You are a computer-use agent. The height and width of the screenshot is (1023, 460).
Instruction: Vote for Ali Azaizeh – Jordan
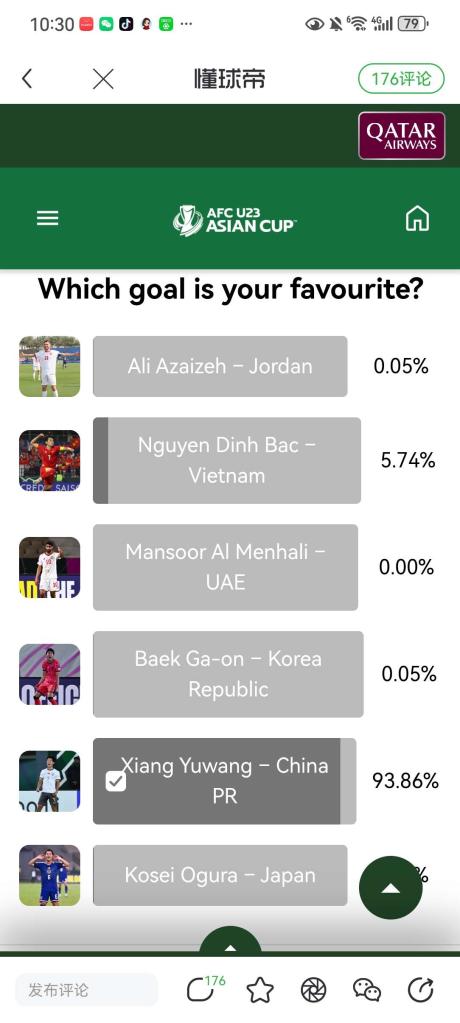click(x=220, y=366)
